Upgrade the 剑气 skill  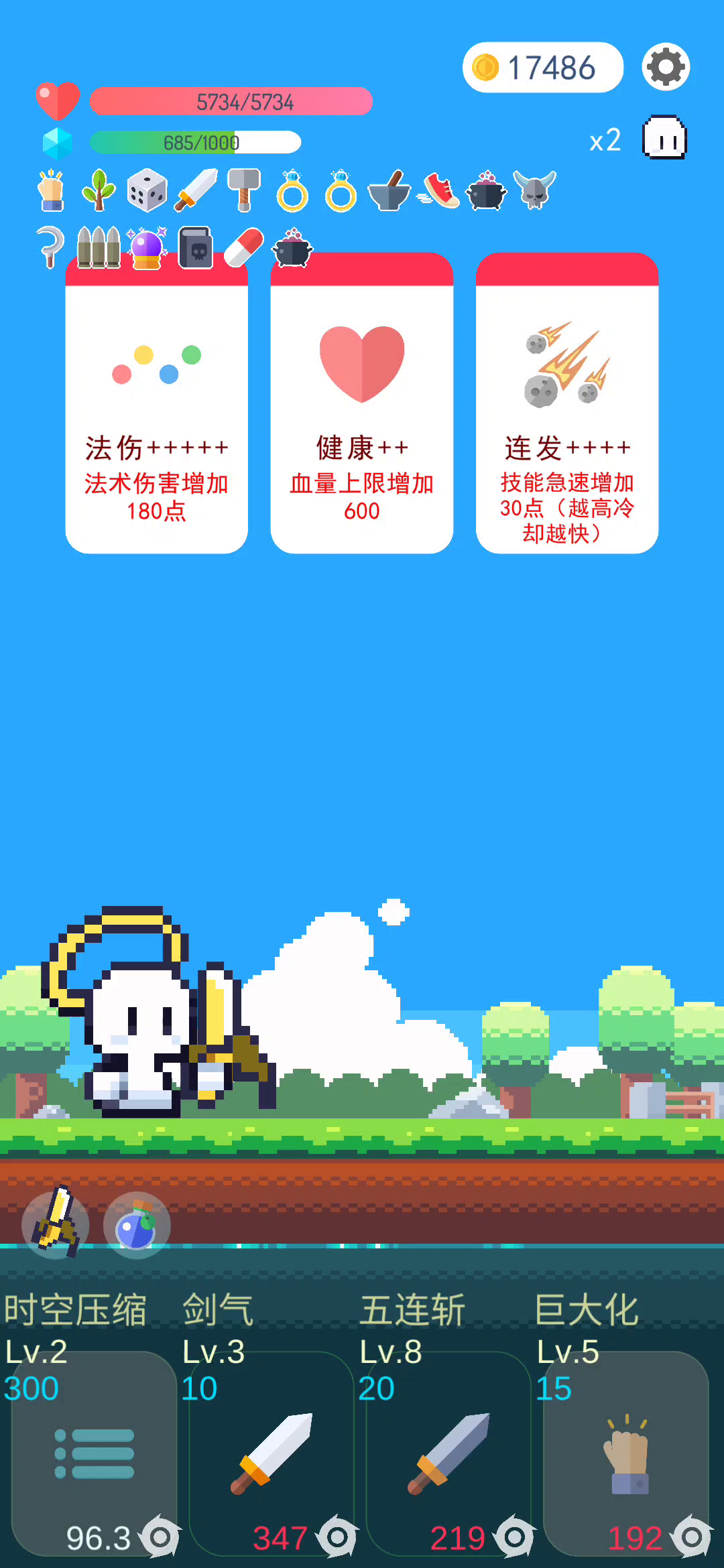point(271,1453)
